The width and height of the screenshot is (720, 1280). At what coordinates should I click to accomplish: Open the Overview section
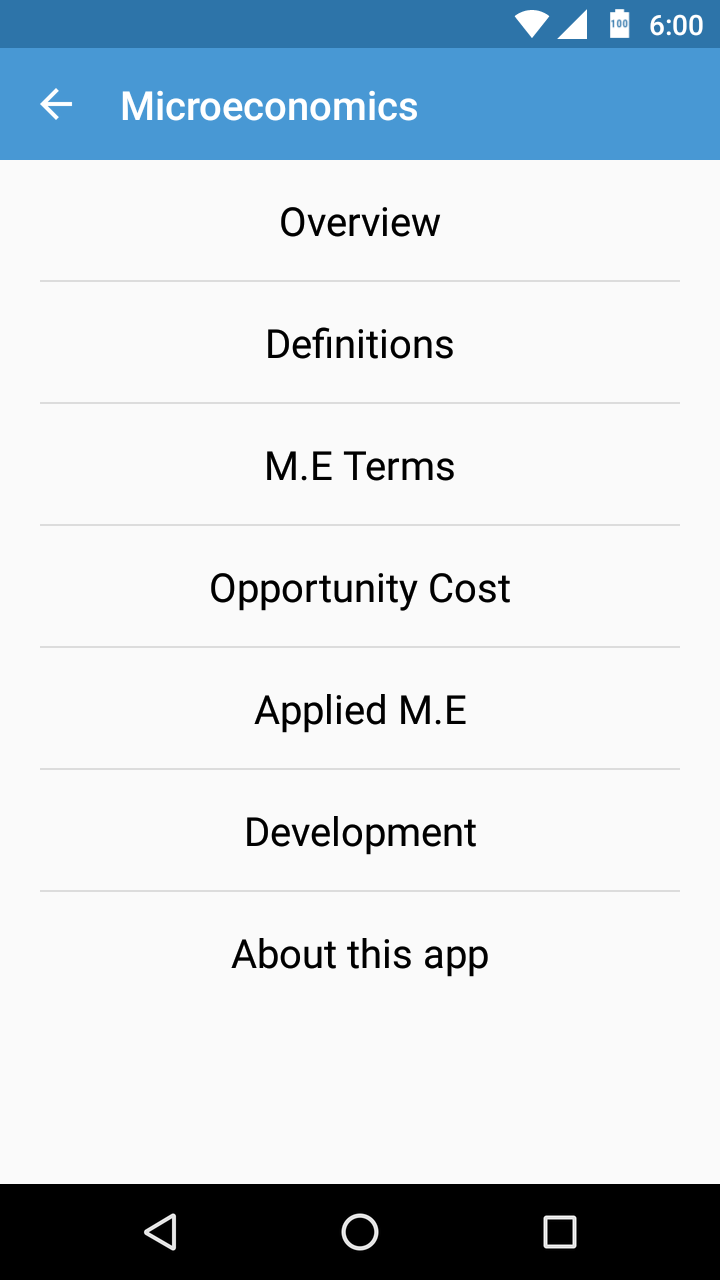coord(360,222)
